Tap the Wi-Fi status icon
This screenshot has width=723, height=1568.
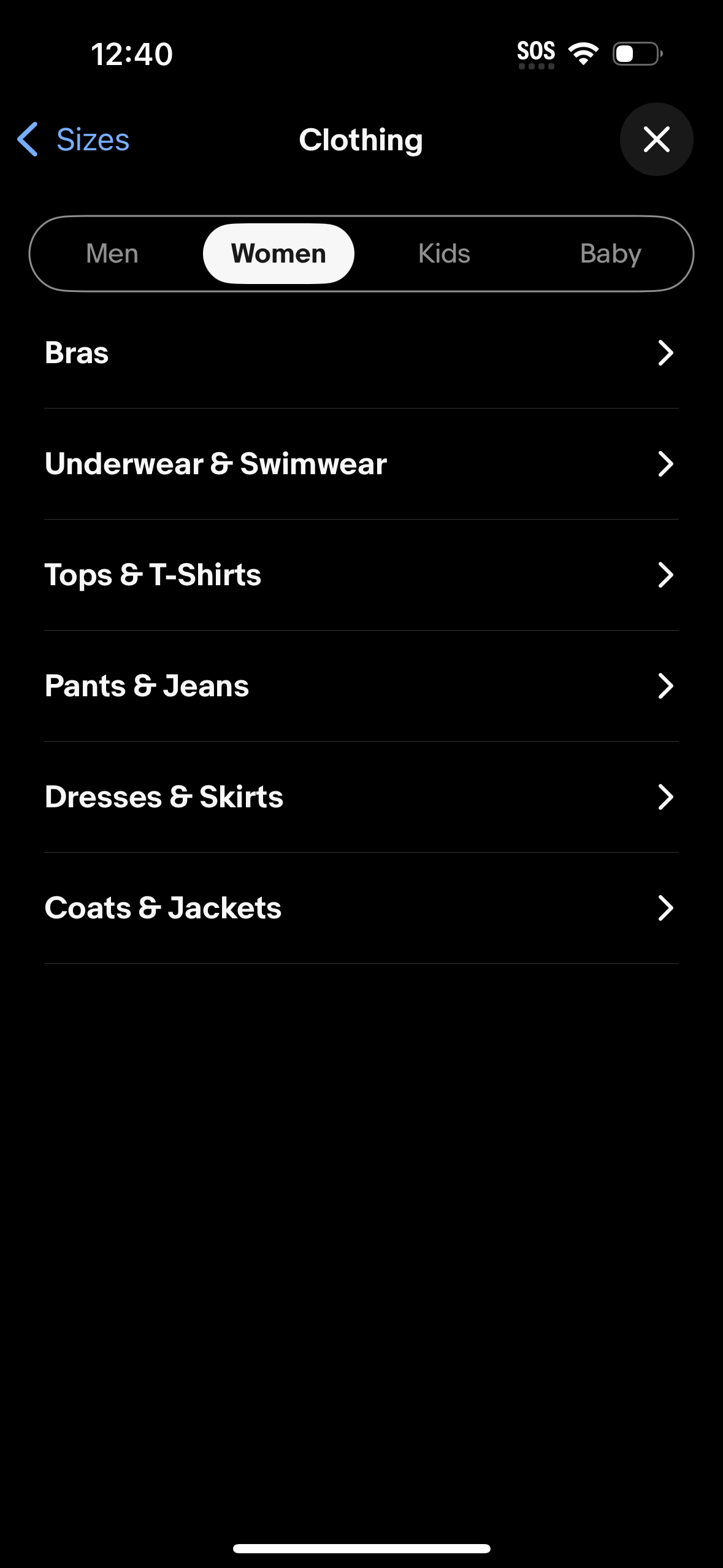[583, 53]
